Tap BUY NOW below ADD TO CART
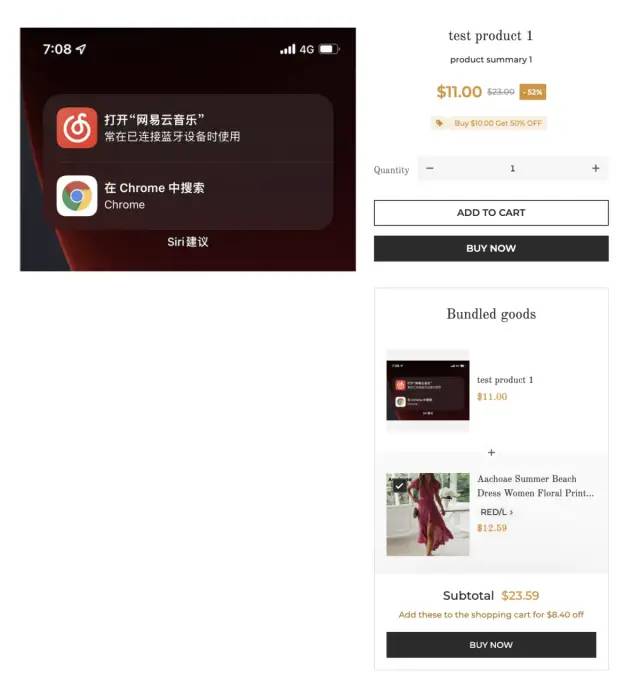The height and width of the screenshot is (681, 640). (x=490, y=248)
